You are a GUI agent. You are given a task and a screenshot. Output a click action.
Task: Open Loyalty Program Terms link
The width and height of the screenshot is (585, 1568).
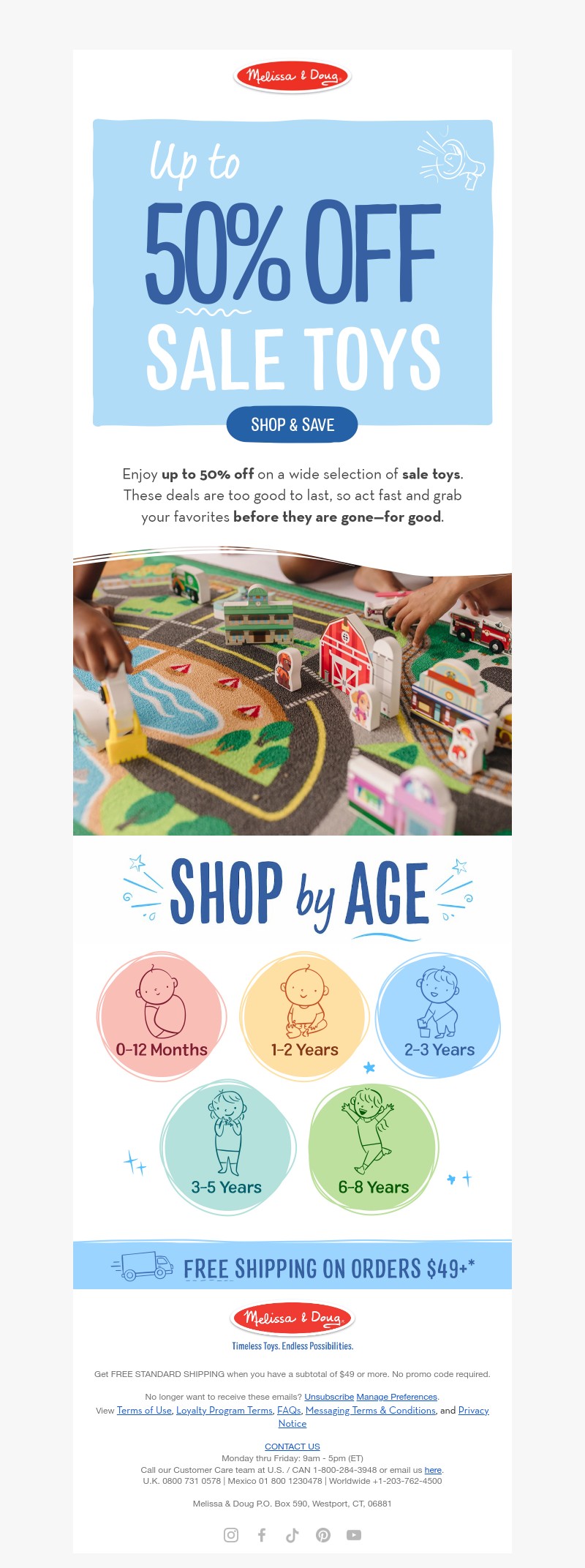pos(224,1411)
